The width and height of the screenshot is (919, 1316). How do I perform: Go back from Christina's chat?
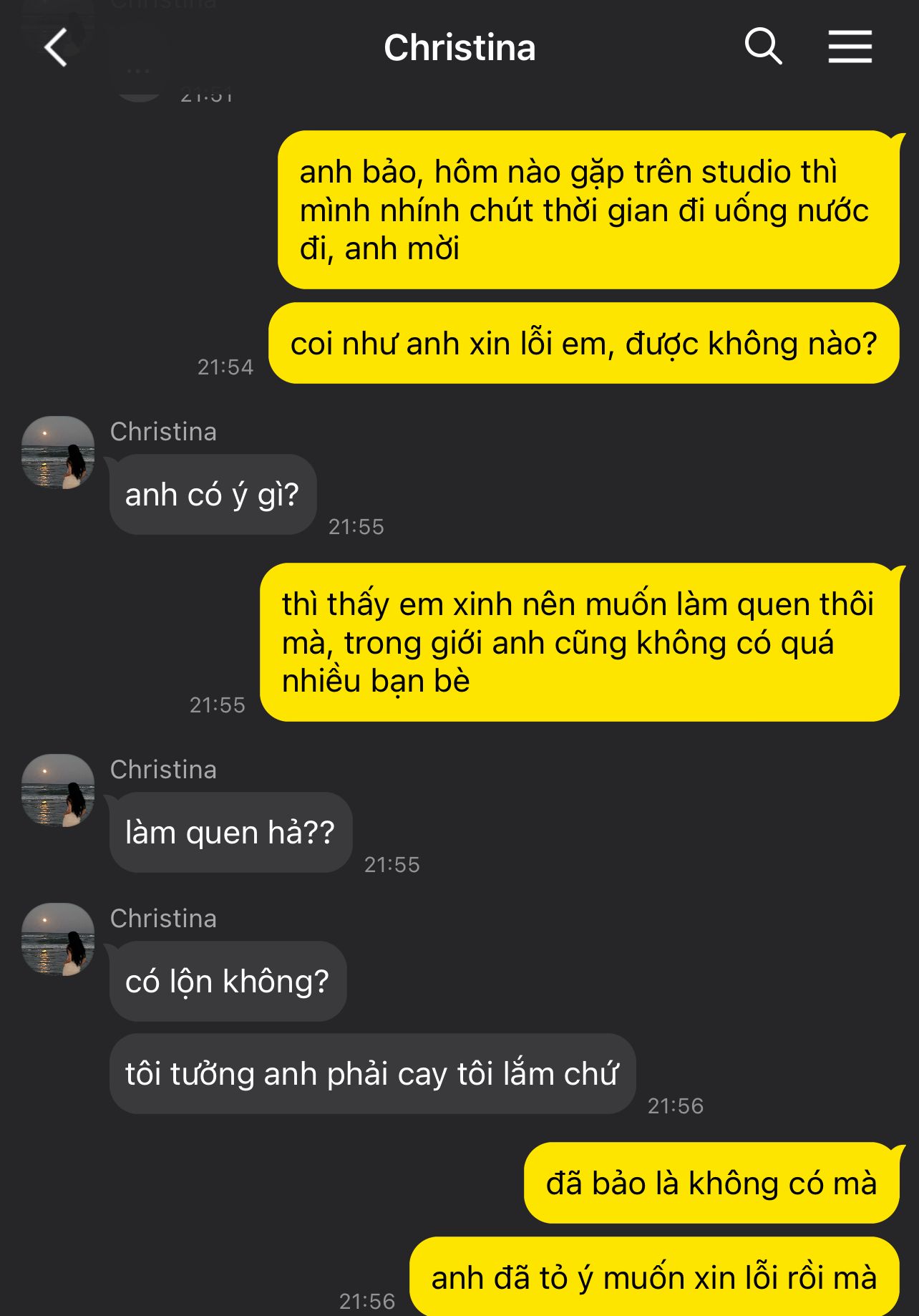coord(56,48)
